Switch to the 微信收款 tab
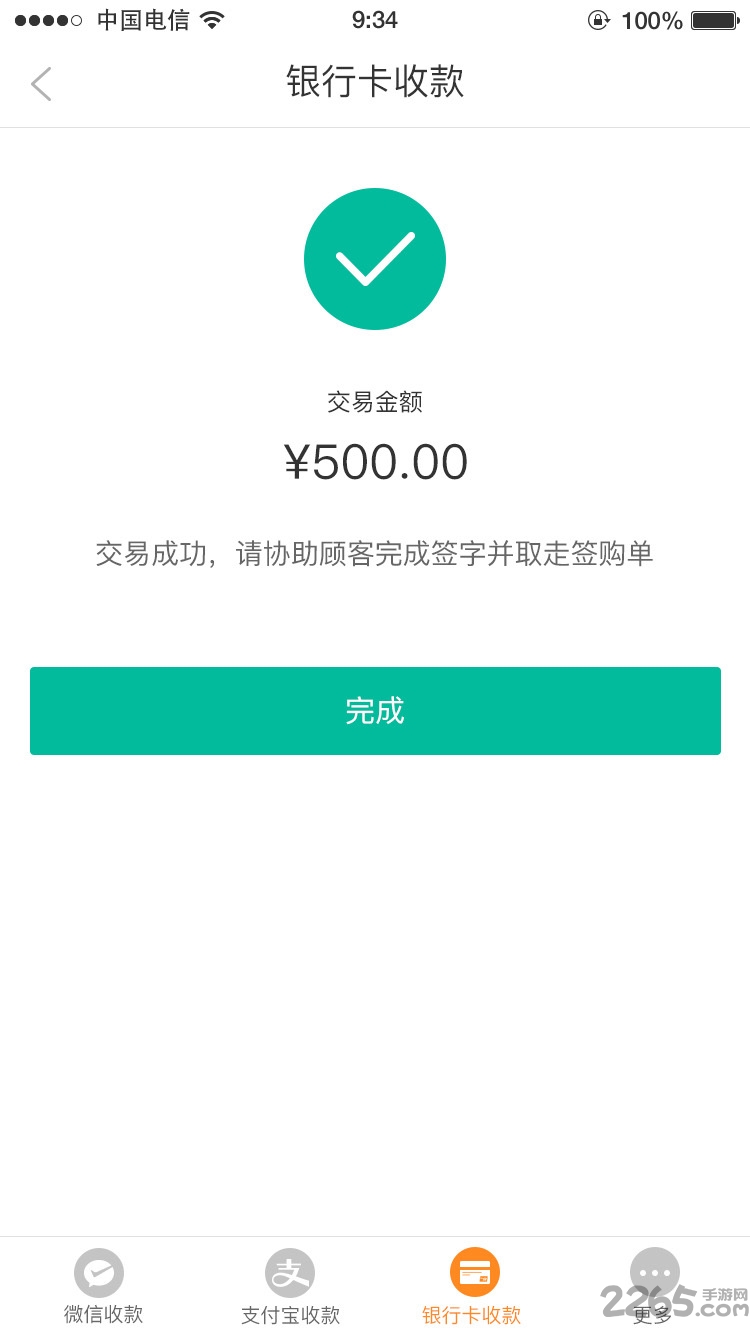The height and width of the screenshot is (1334, 750). coord(101,1290)
